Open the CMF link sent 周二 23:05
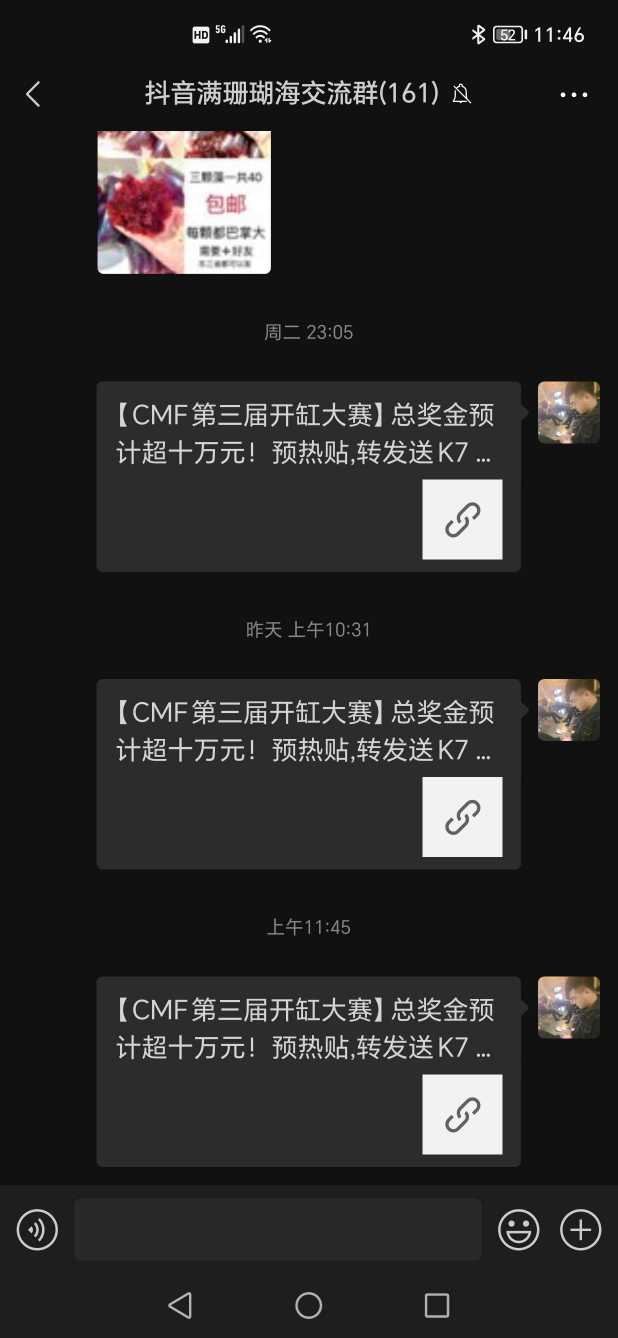The height and width of the screenshot is (1338, 618). (x=308, y=476)
